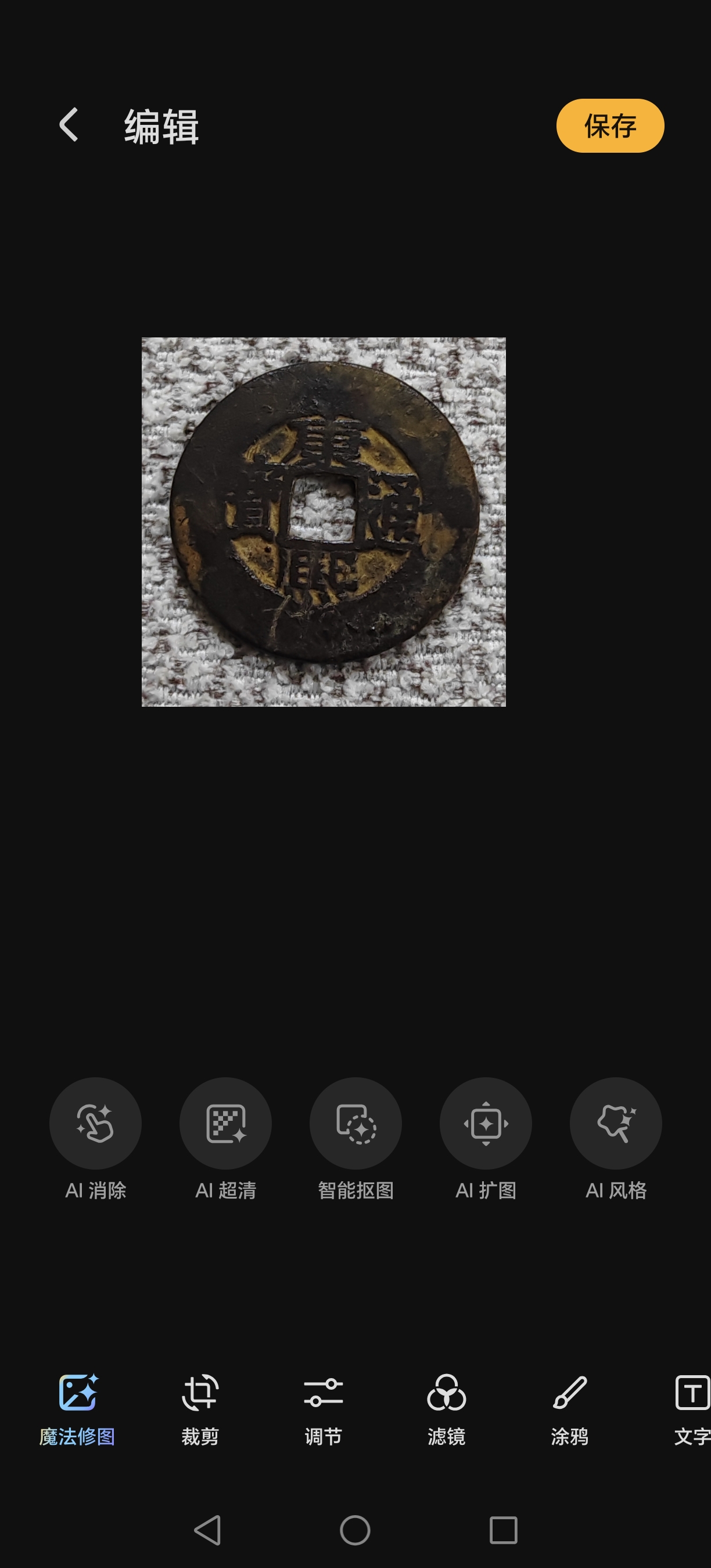
Task: Tap the system home button
Action: pos(355,1530)
